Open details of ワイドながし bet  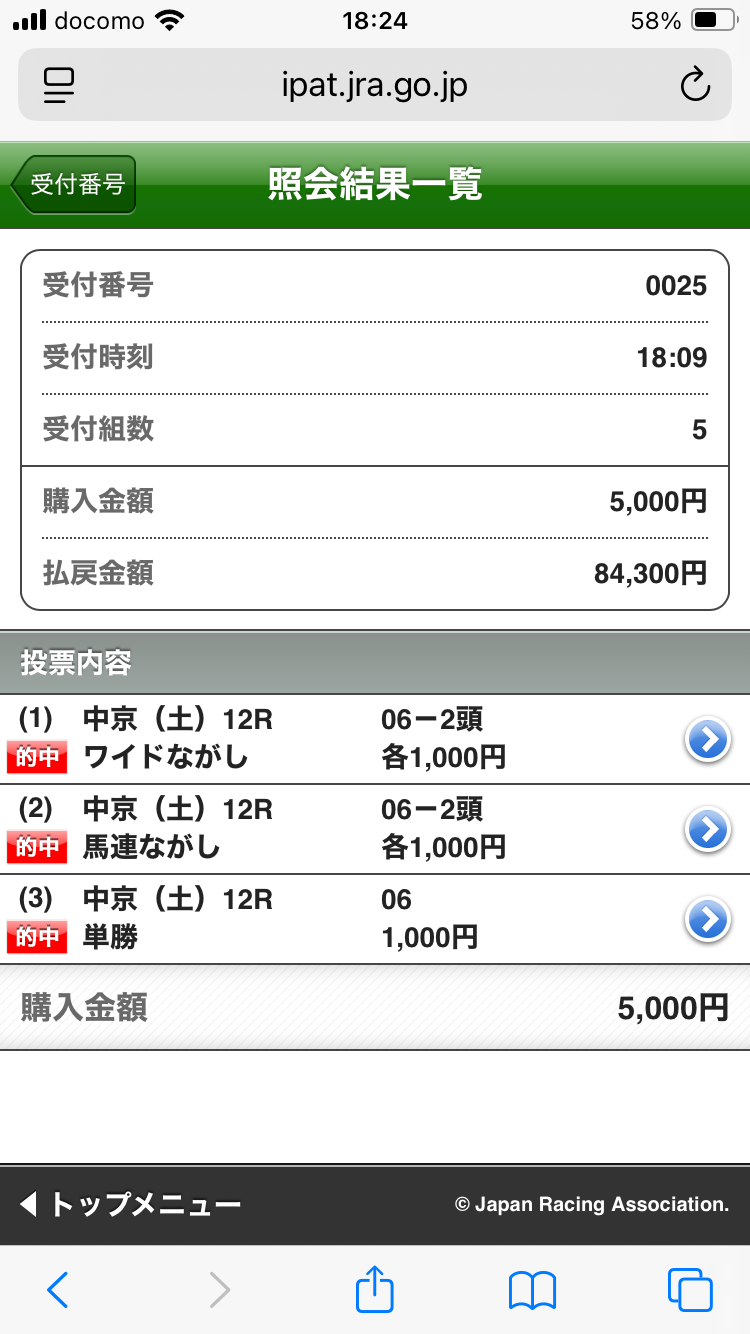click(709, 740)
